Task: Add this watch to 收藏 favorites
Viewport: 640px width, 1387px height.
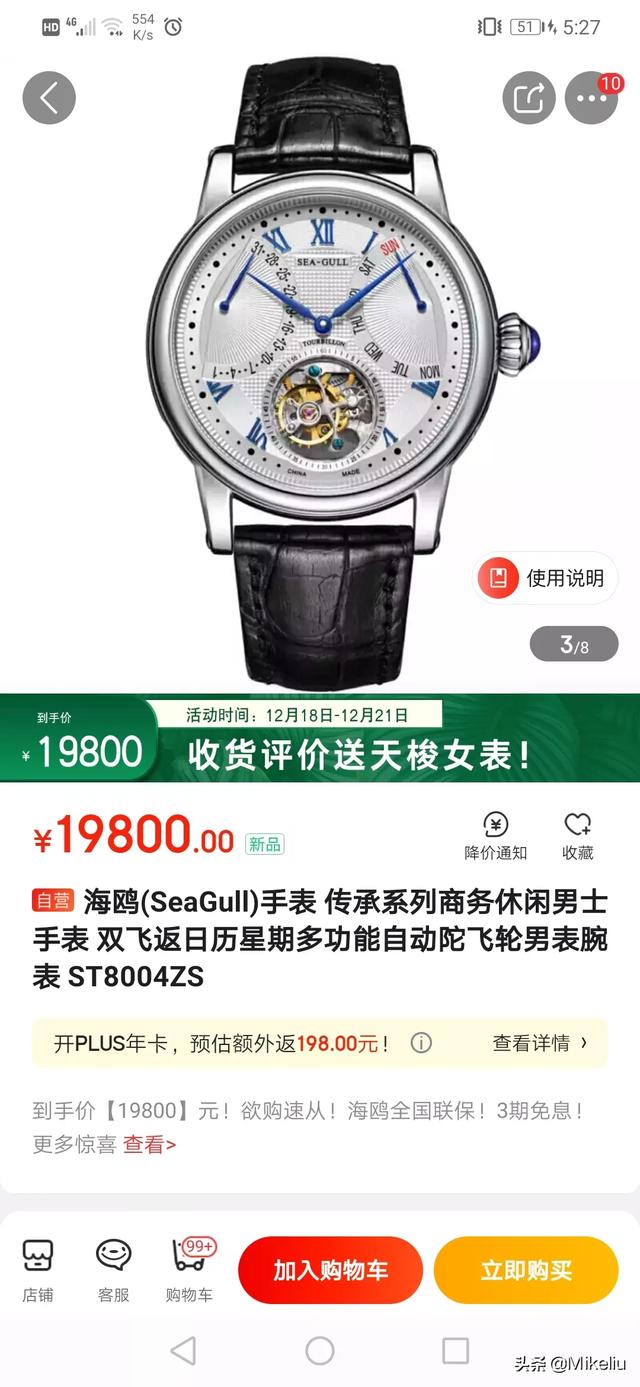Action: 578,837
